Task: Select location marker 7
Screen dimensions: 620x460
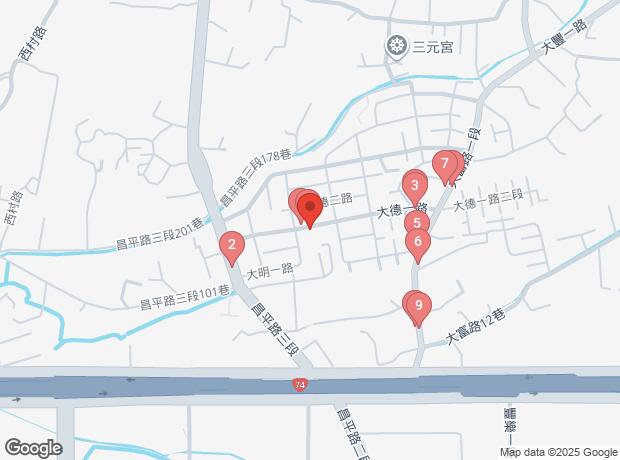Action: tap(444, 163)
